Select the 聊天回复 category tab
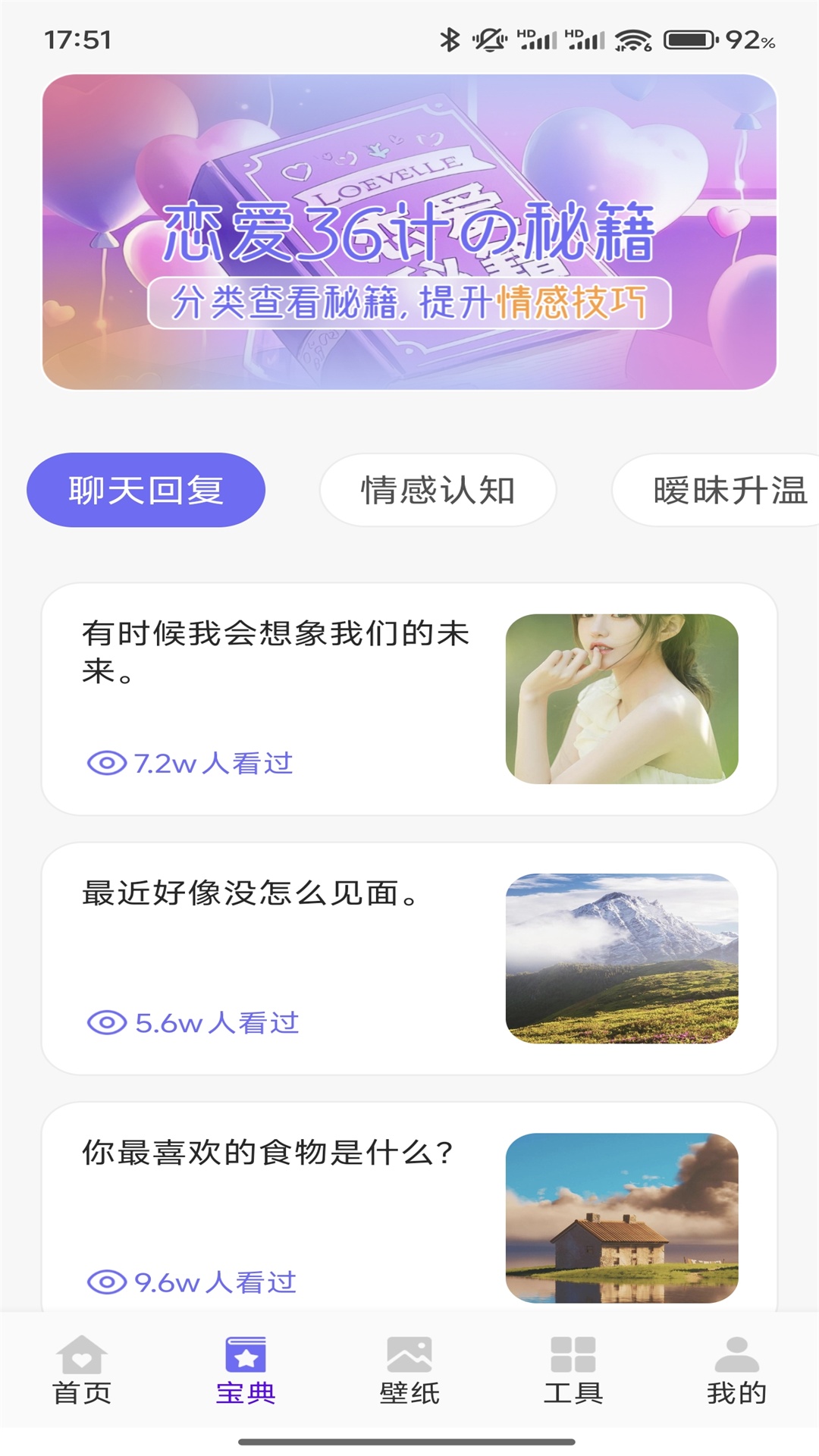Viewport: 819px width, 1456px height. (x=146, y=489)
